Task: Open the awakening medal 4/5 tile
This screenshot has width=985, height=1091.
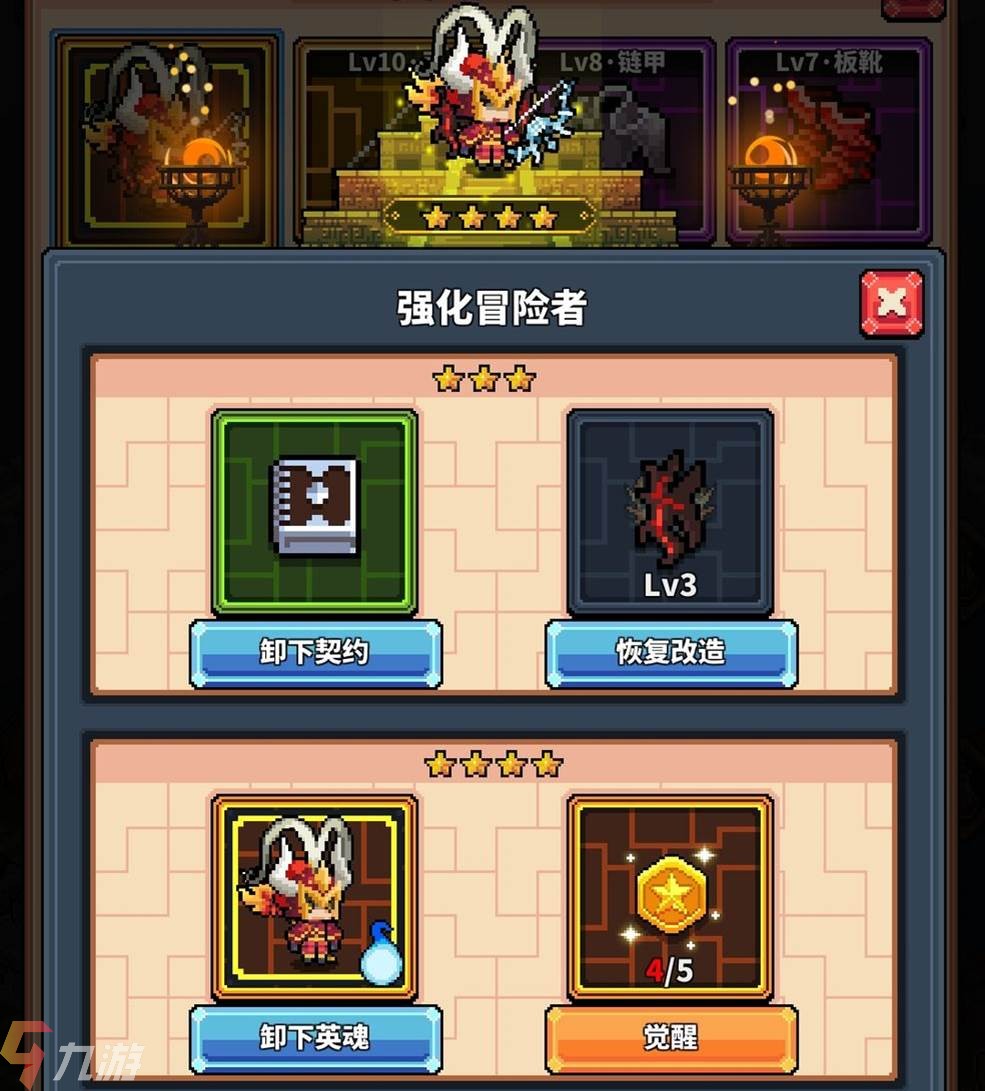Action: (x=670, y=898)
